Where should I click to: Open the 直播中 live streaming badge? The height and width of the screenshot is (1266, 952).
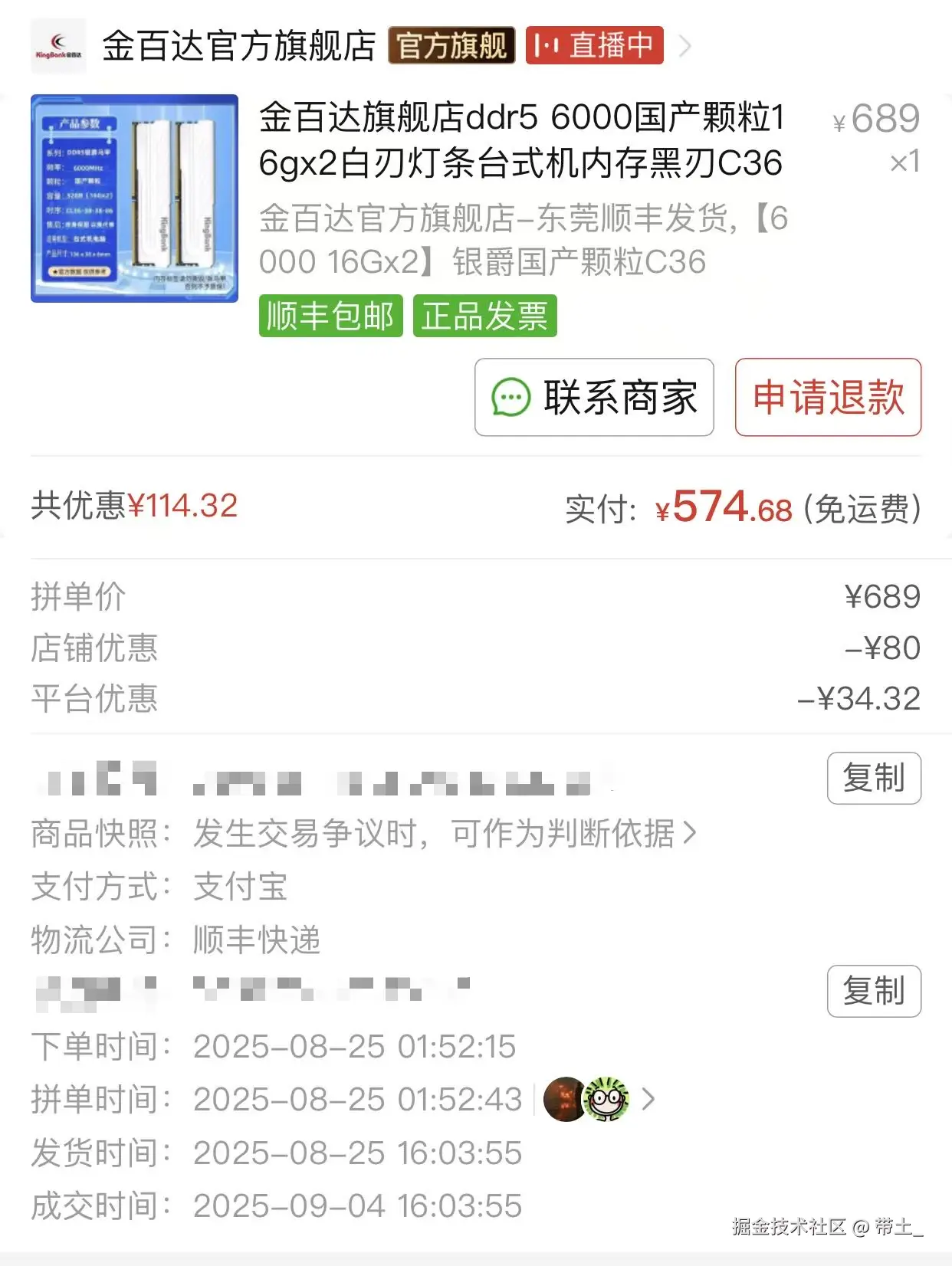(x=596, y=46)
